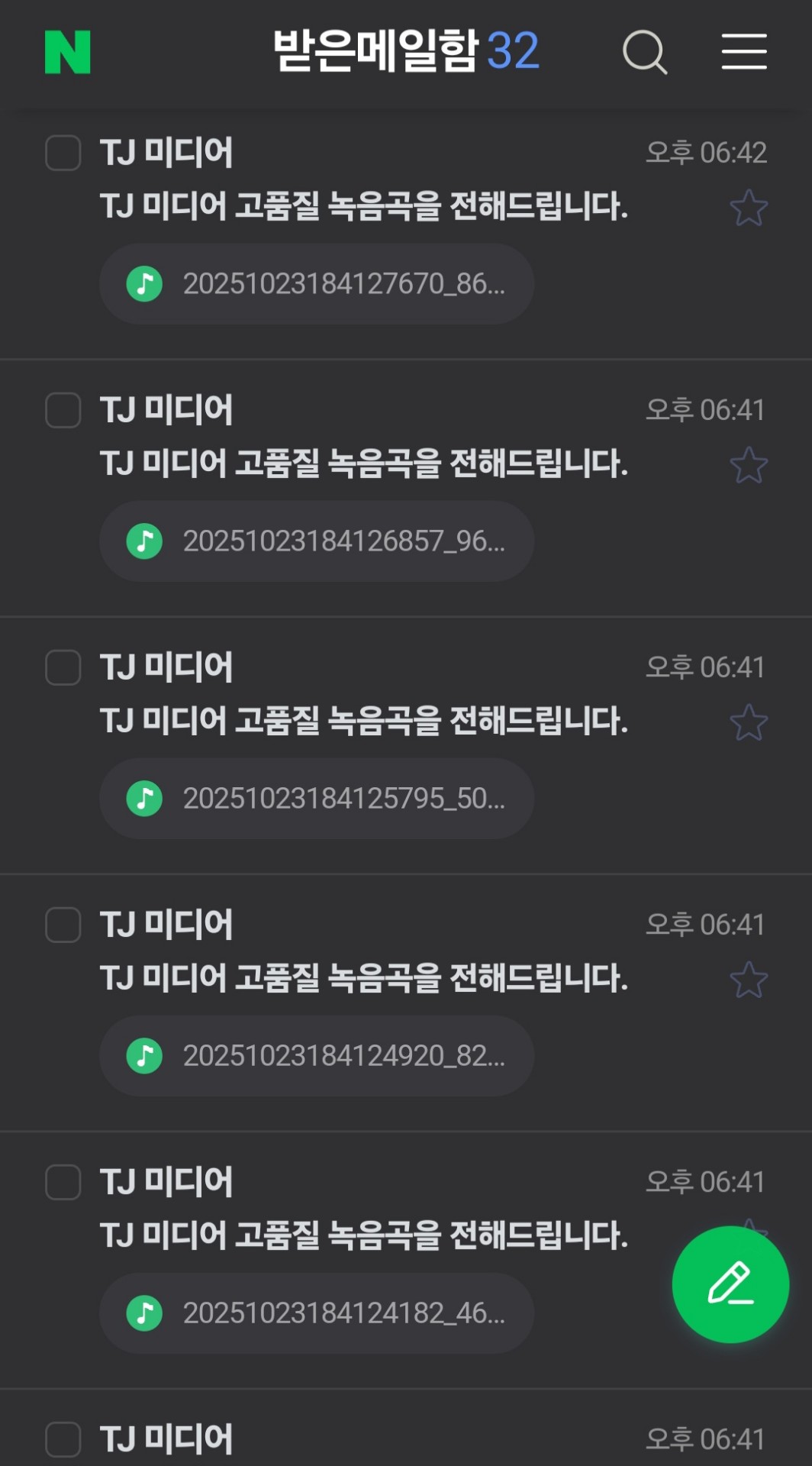Open the hamburger menu
This screenshot has width=812, height=1466.
click(744, 52)
